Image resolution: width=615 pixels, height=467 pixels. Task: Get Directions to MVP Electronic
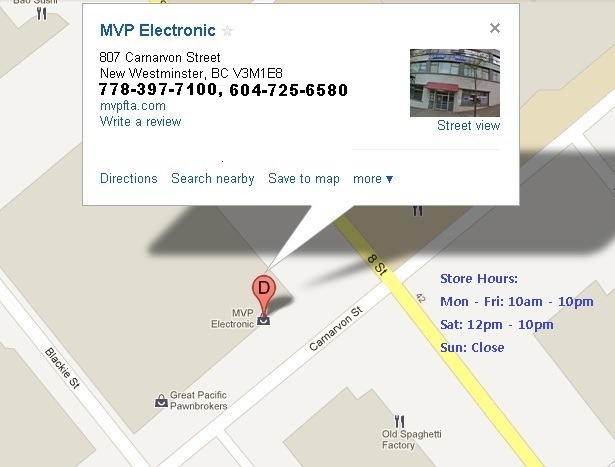[x=128, y=179]
